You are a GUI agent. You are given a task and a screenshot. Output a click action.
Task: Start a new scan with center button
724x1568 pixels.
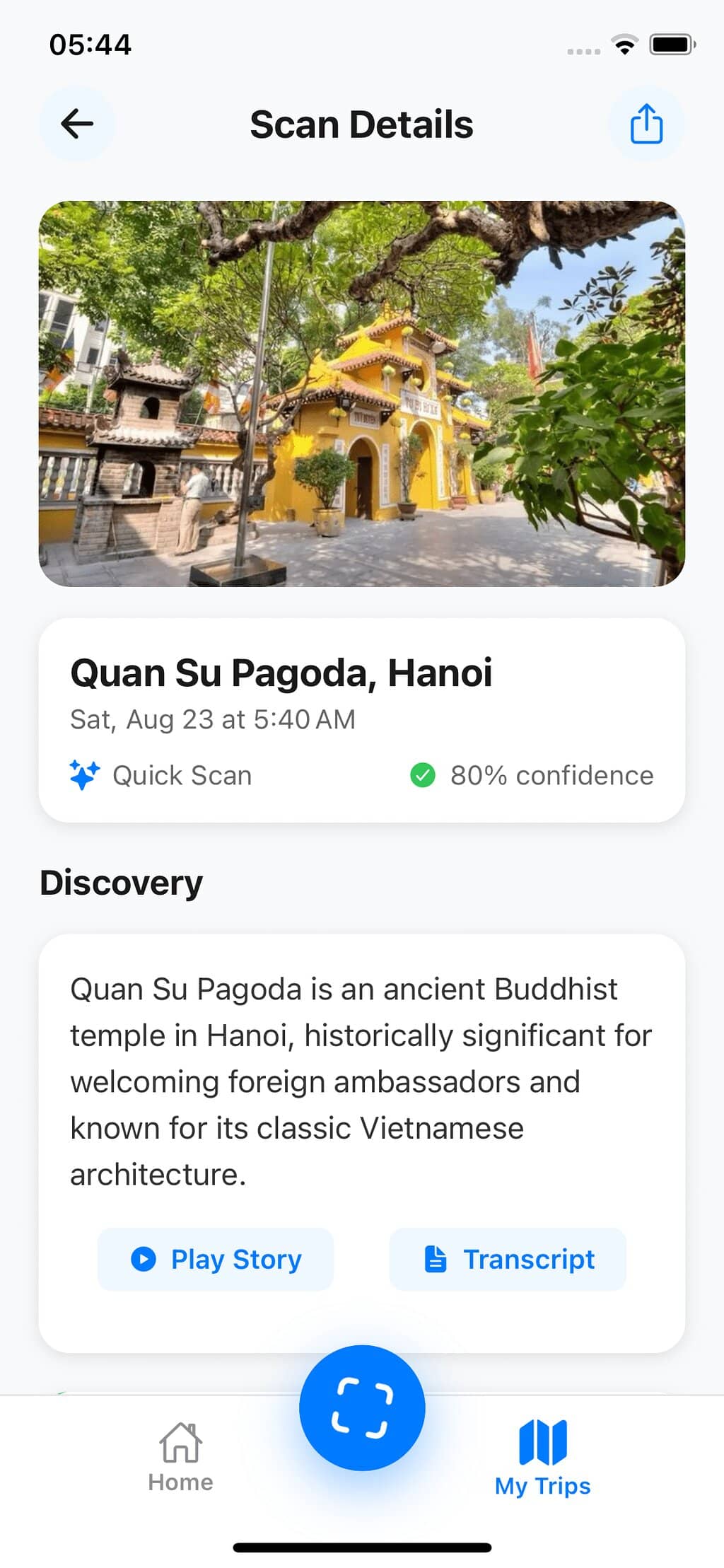coord(362,1407)
